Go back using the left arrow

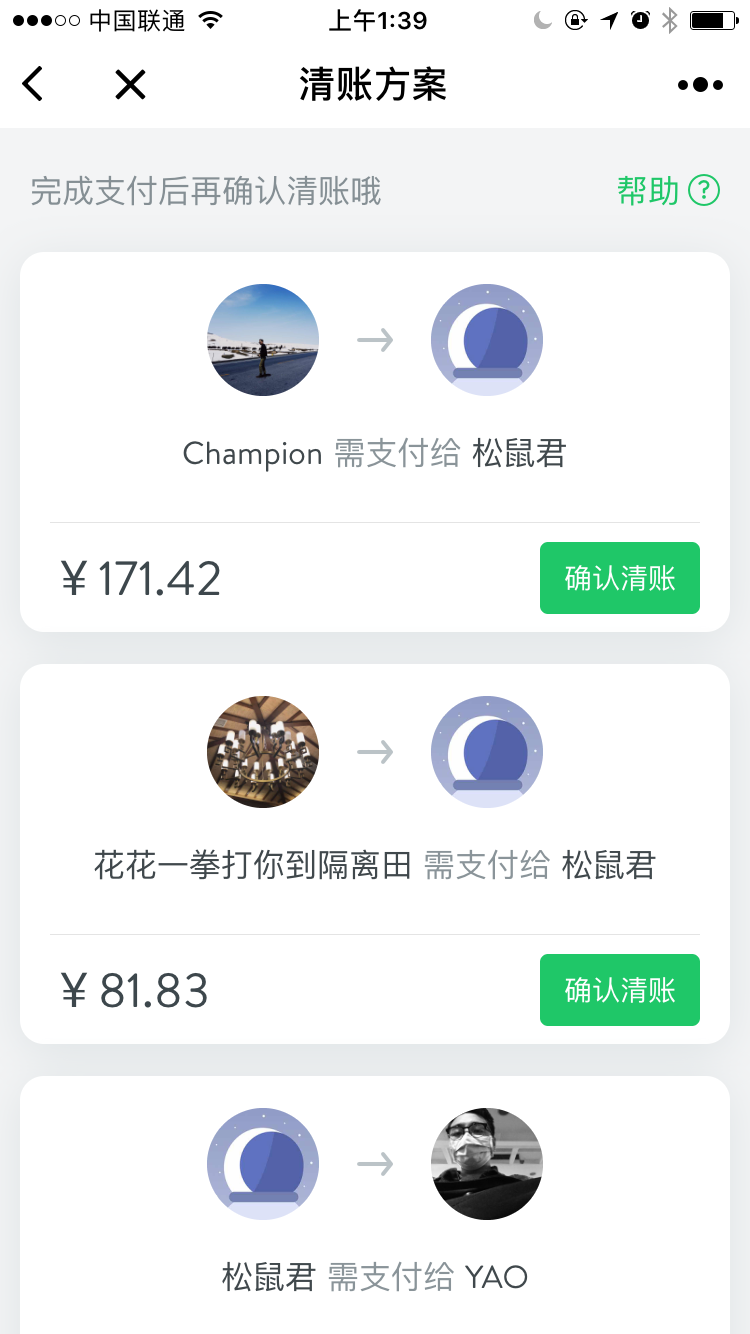click(x=33, y=84)
